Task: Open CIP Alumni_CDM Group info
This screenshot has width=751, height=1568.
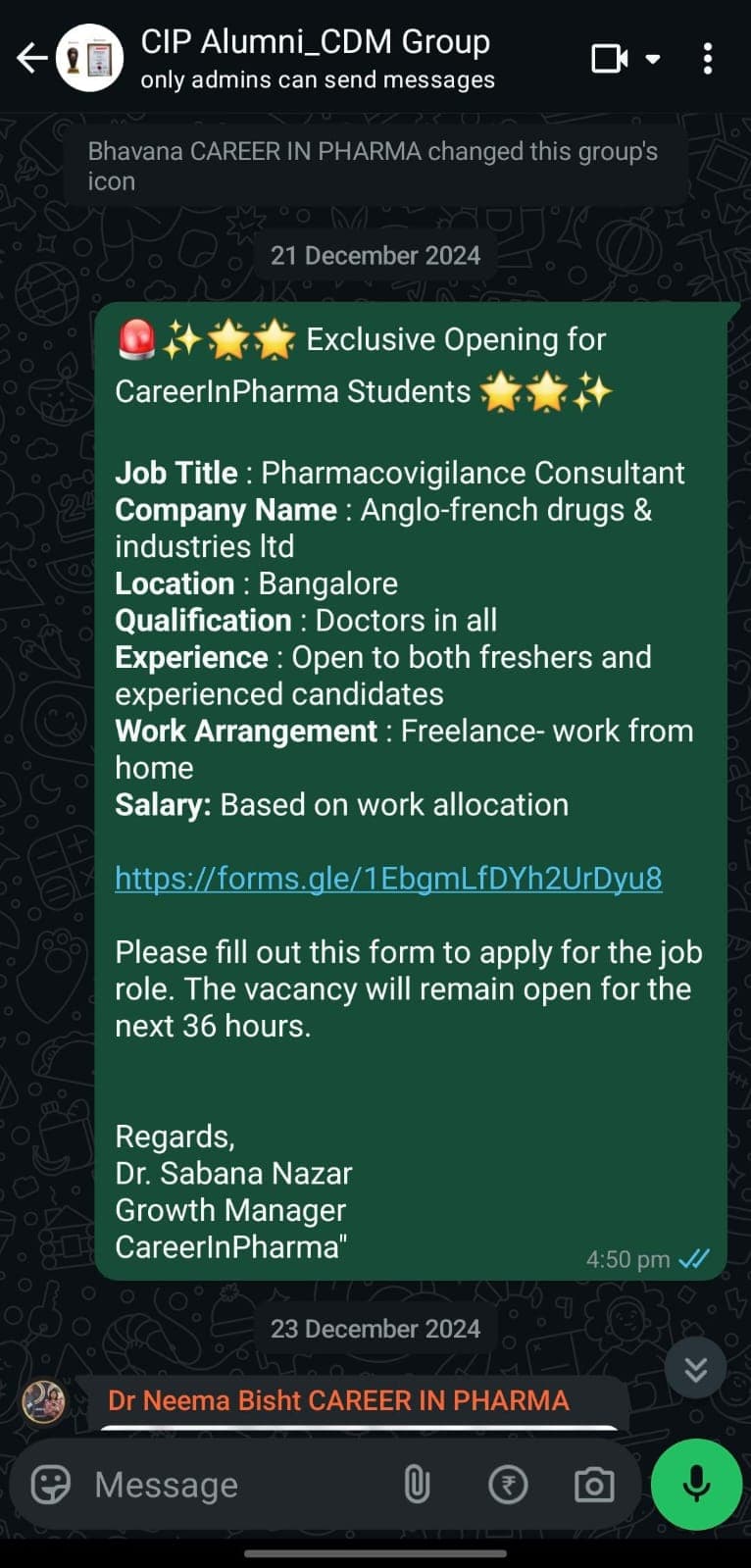Action: pyautogui.click(x=316, y=57)
